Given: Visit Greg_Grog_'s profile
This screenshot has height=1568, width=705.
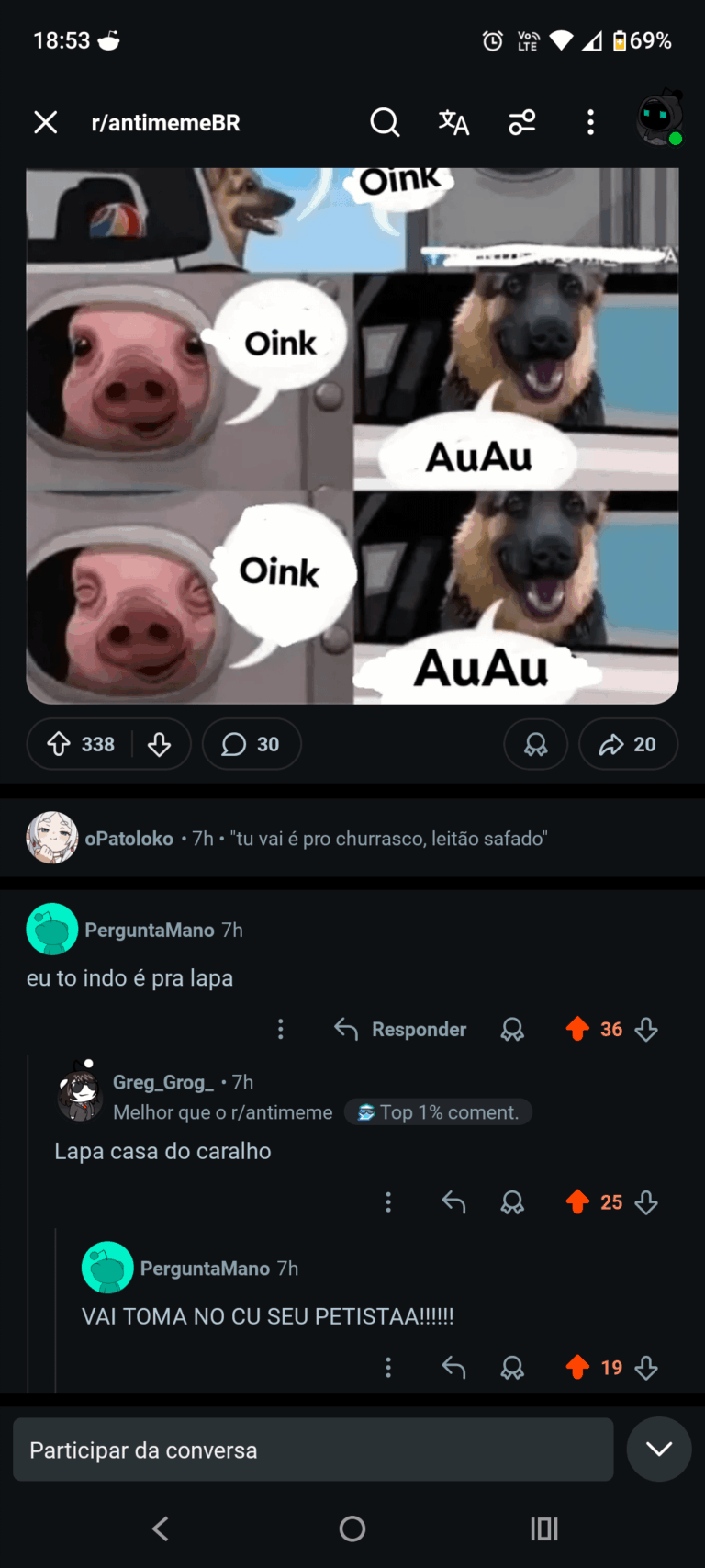Looking at the screenshot, I should click(163, 1083).
